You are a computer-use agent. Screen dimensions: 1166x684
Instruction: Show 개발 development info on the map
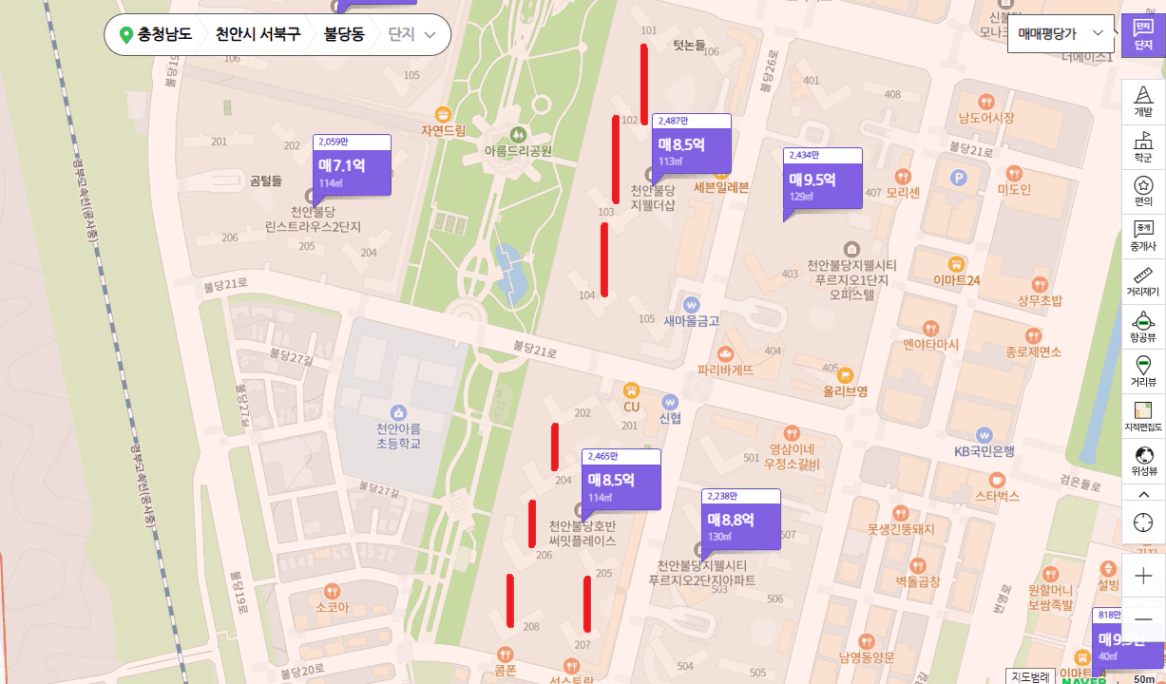click(1143, 101)
